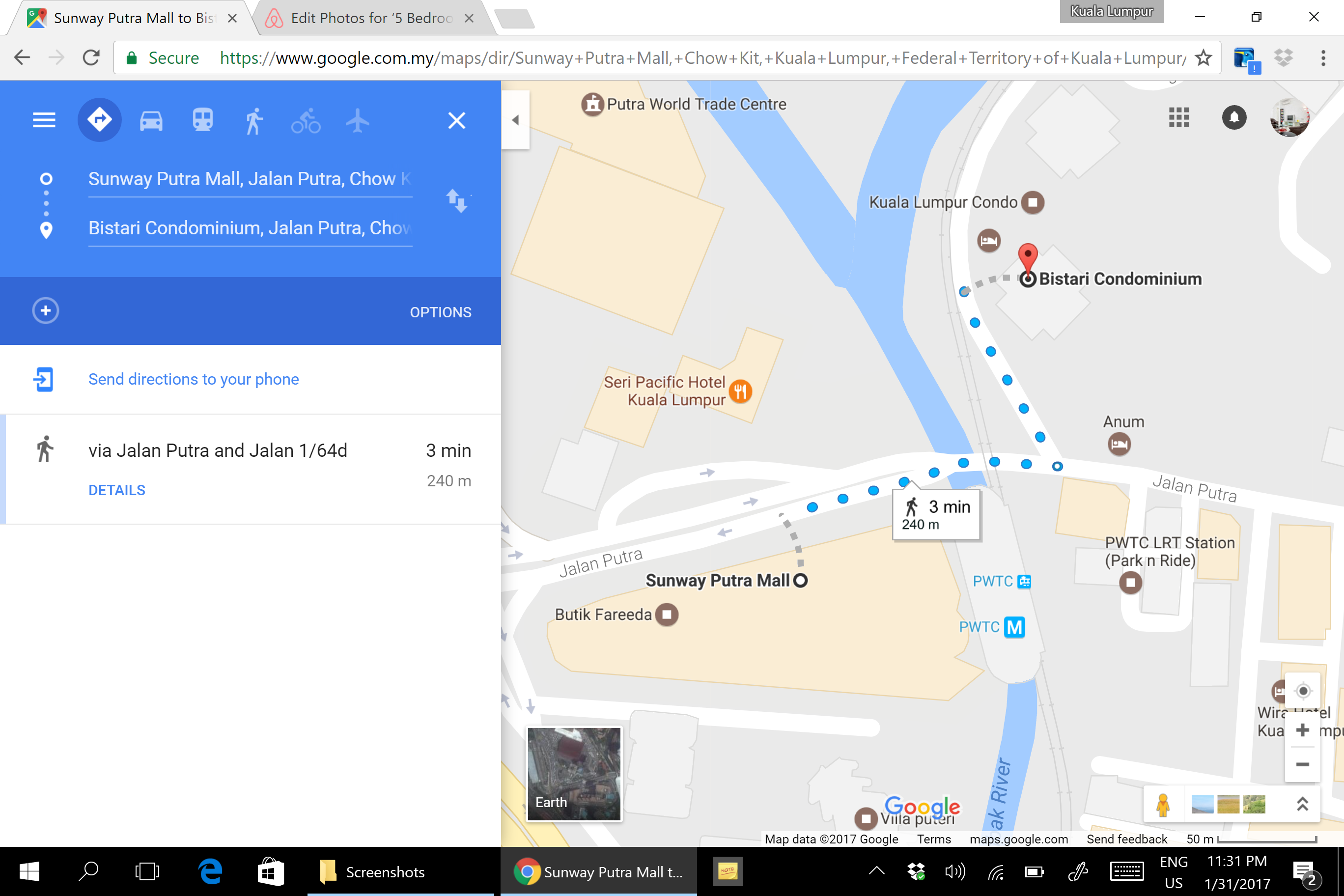Viewport: 1344px width, 896px height.
Task: Open the Google Maps hamburger menu
Action: click(44, 120)
